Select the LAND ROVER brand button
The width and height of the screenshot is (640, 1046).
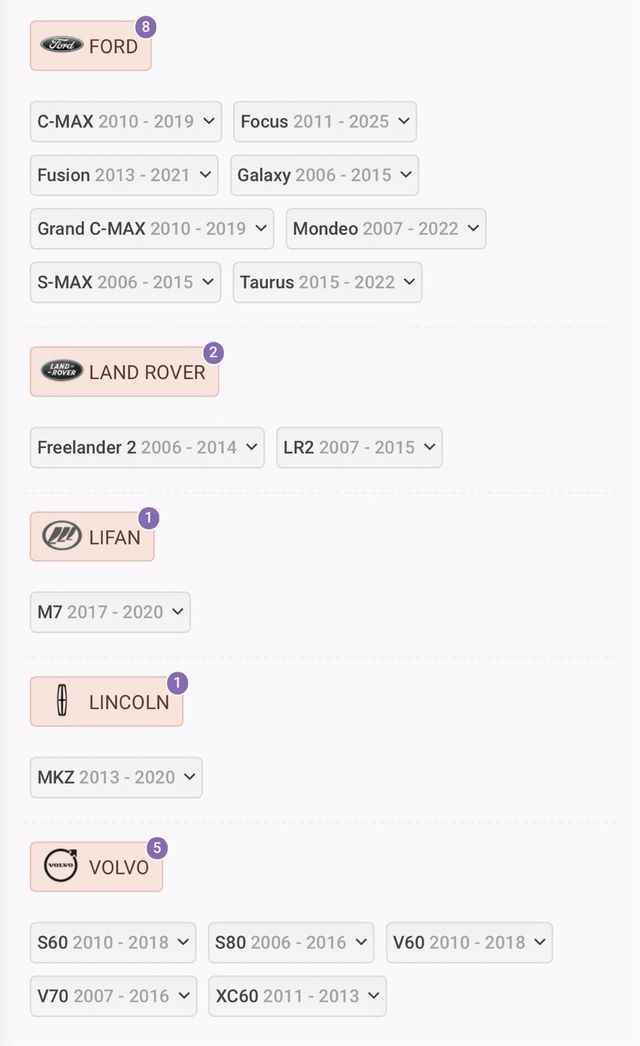click(124, 372)
